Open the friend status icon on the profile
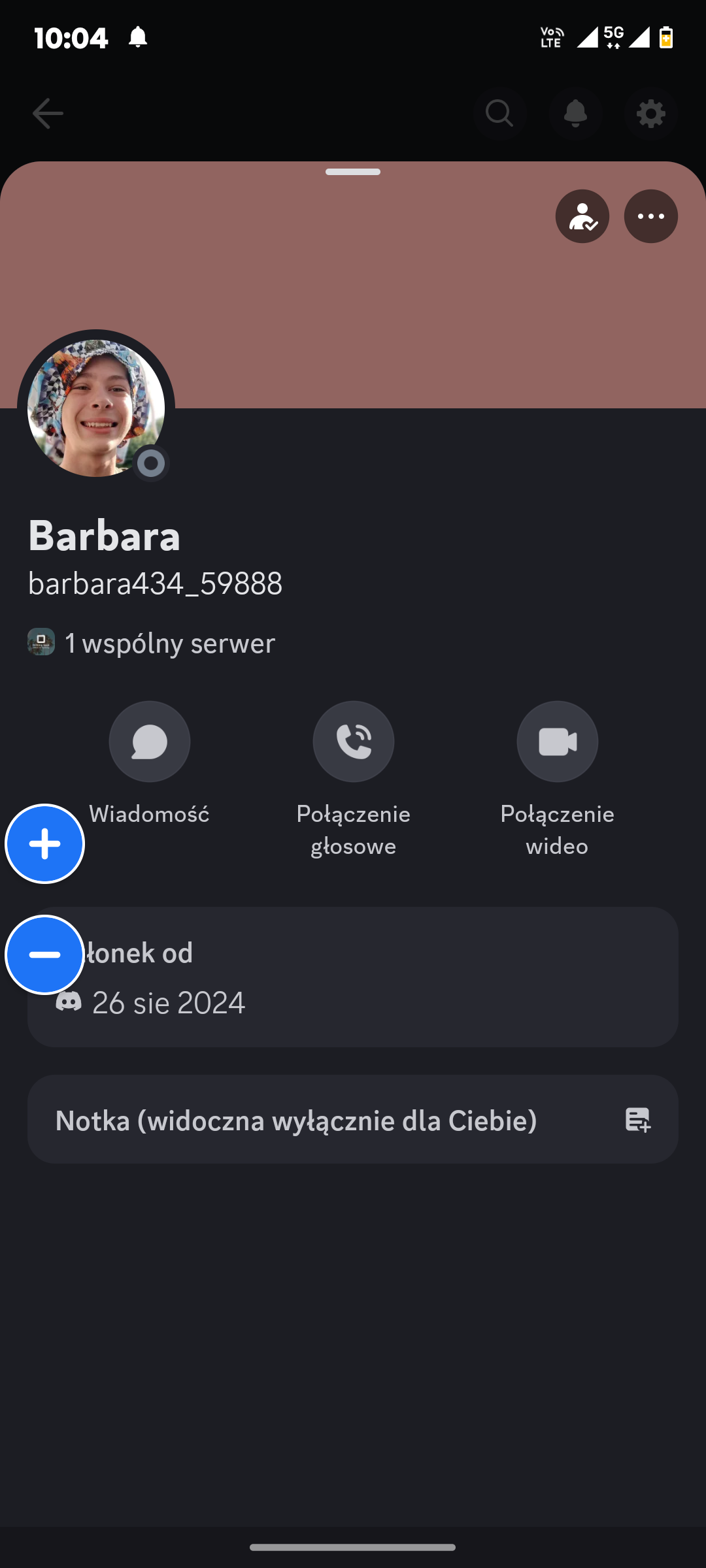The width and height of the screenshot is (706, 1568). 582,216
